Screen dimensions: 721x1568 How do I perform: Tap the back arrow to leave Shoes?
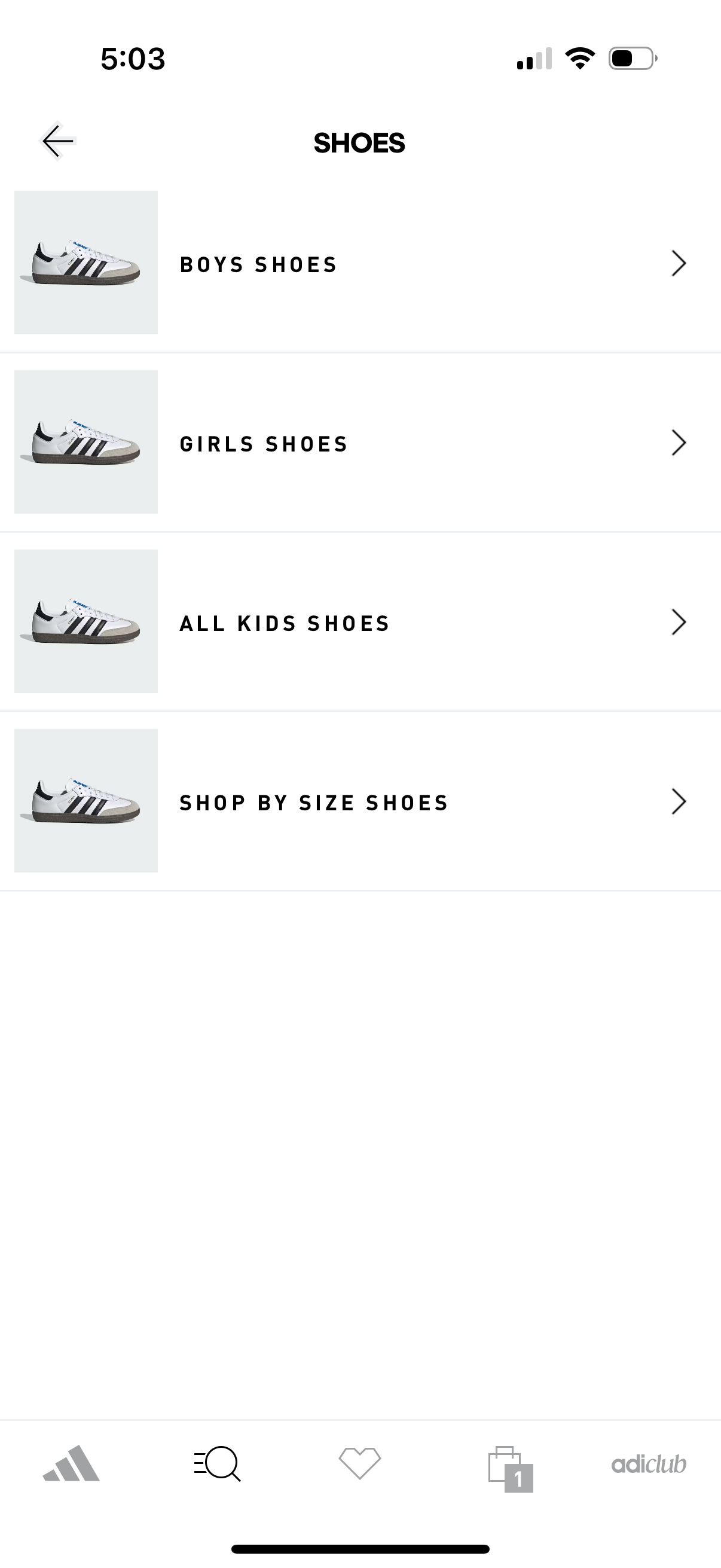point(58,141)
